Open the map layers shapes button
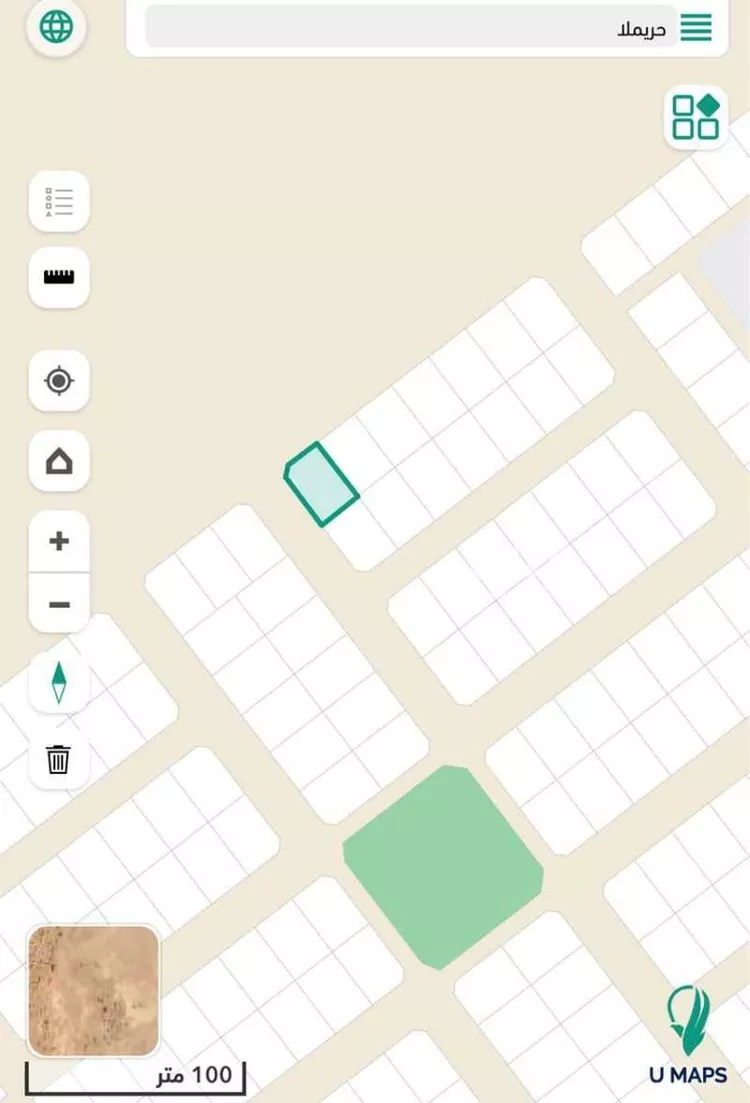 click(x=696, y=117)
